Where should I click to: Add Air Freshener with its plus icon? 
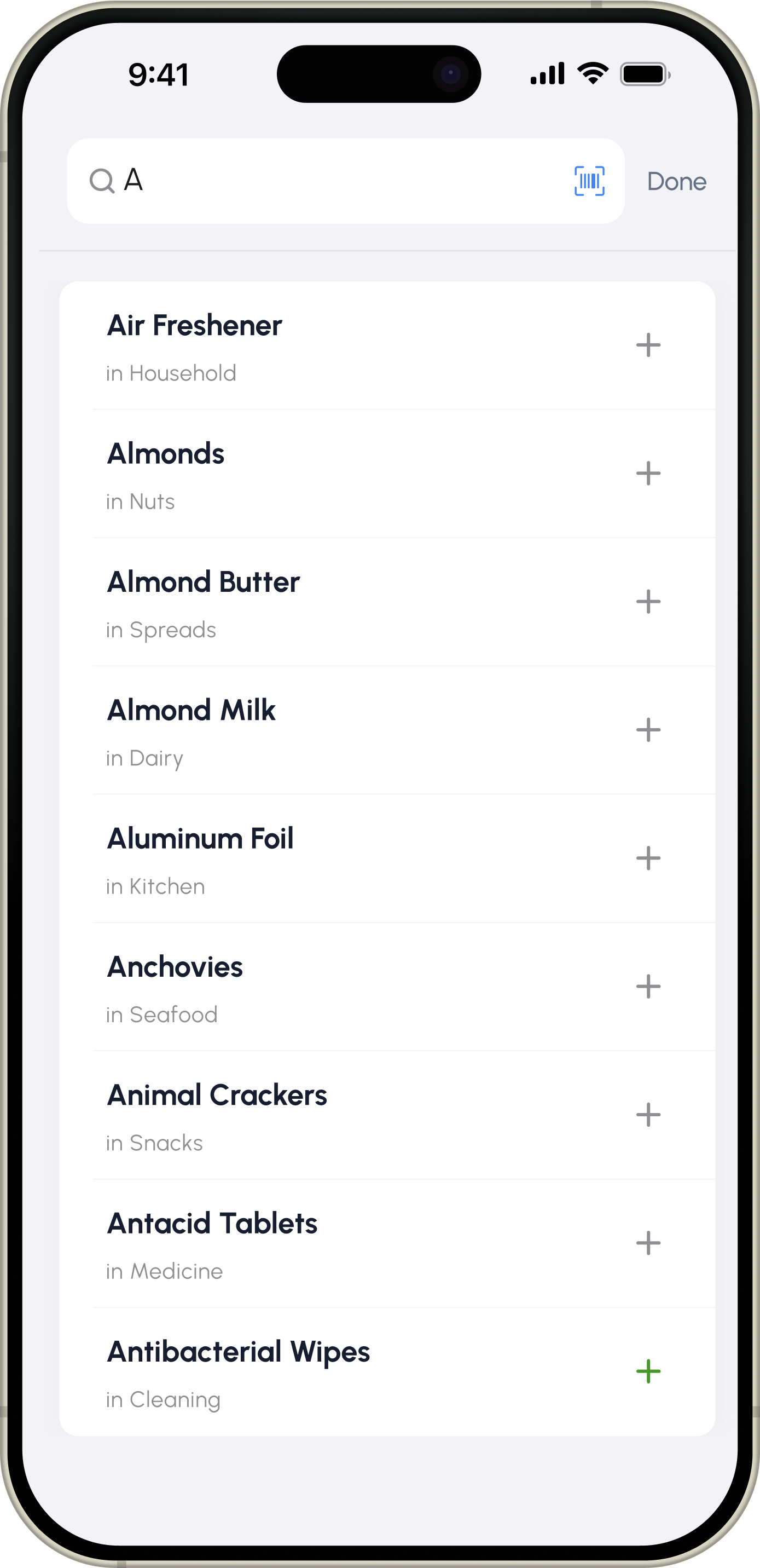(x=648, y=345)
